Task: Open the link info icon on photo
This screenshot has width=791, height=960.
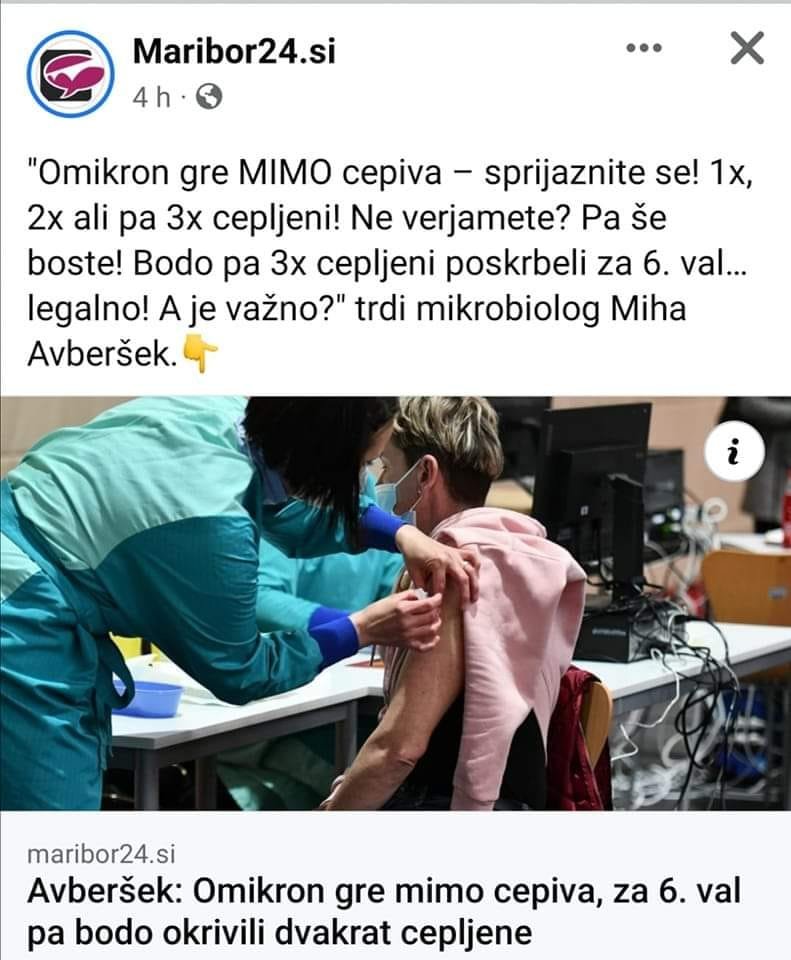Action: (x=734, y=454)
